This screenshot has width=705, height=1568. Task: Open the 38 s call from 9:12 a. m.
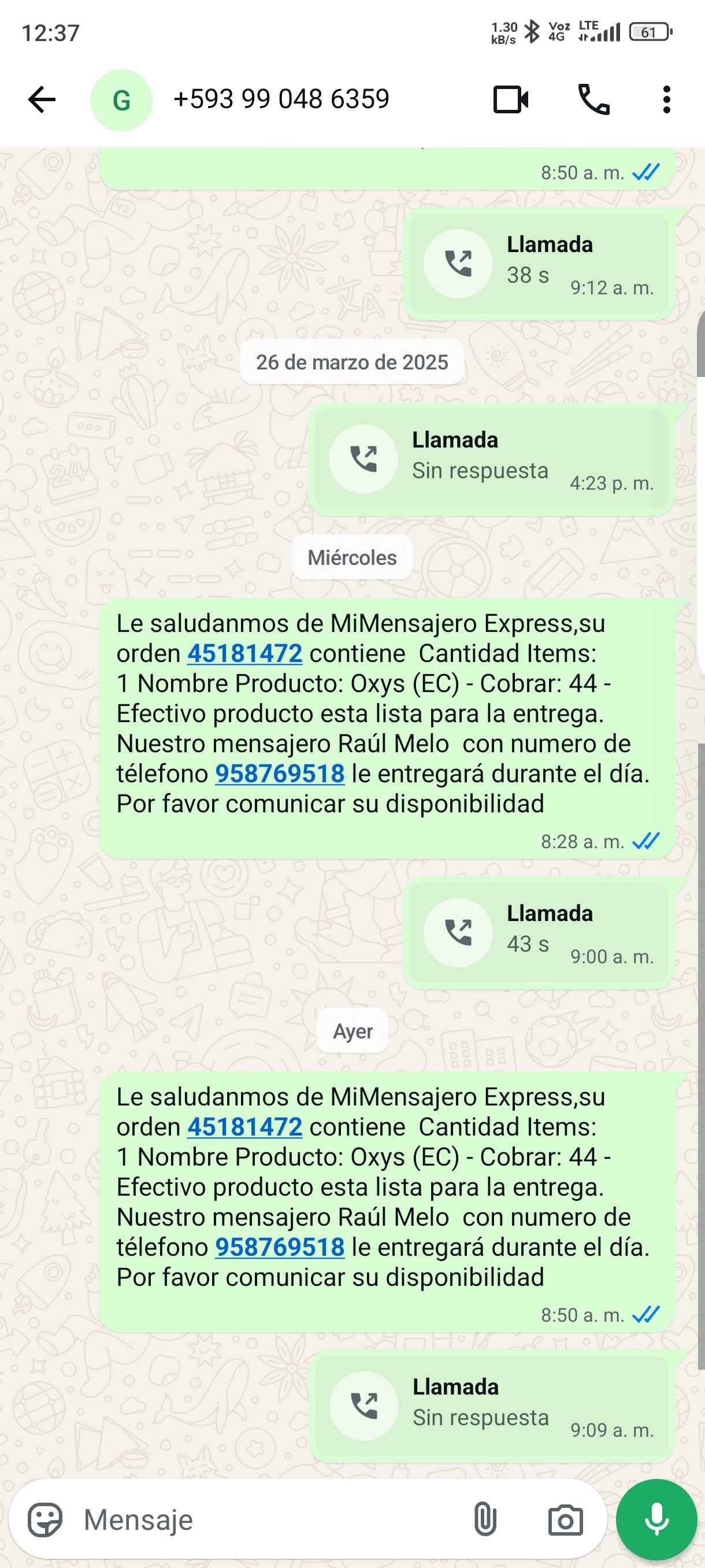[x=539, y=264]
